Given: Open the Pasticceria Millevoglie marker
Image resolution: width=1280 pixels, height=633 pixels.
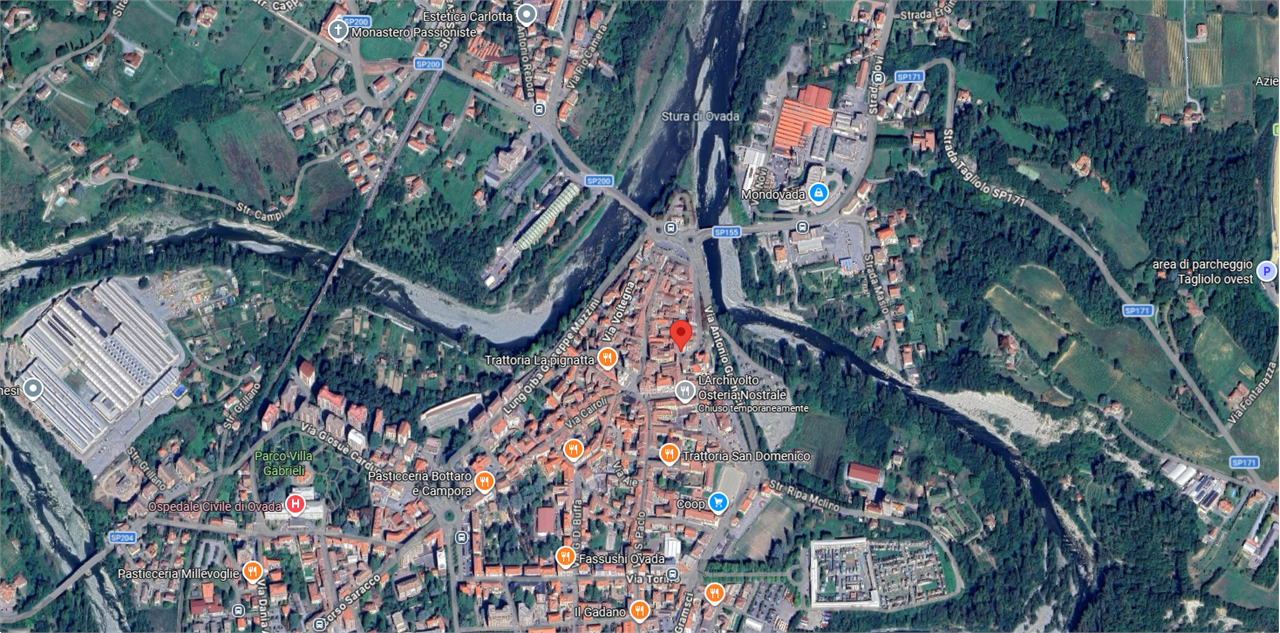Looking at the screenshot, I should coord(252,572).
